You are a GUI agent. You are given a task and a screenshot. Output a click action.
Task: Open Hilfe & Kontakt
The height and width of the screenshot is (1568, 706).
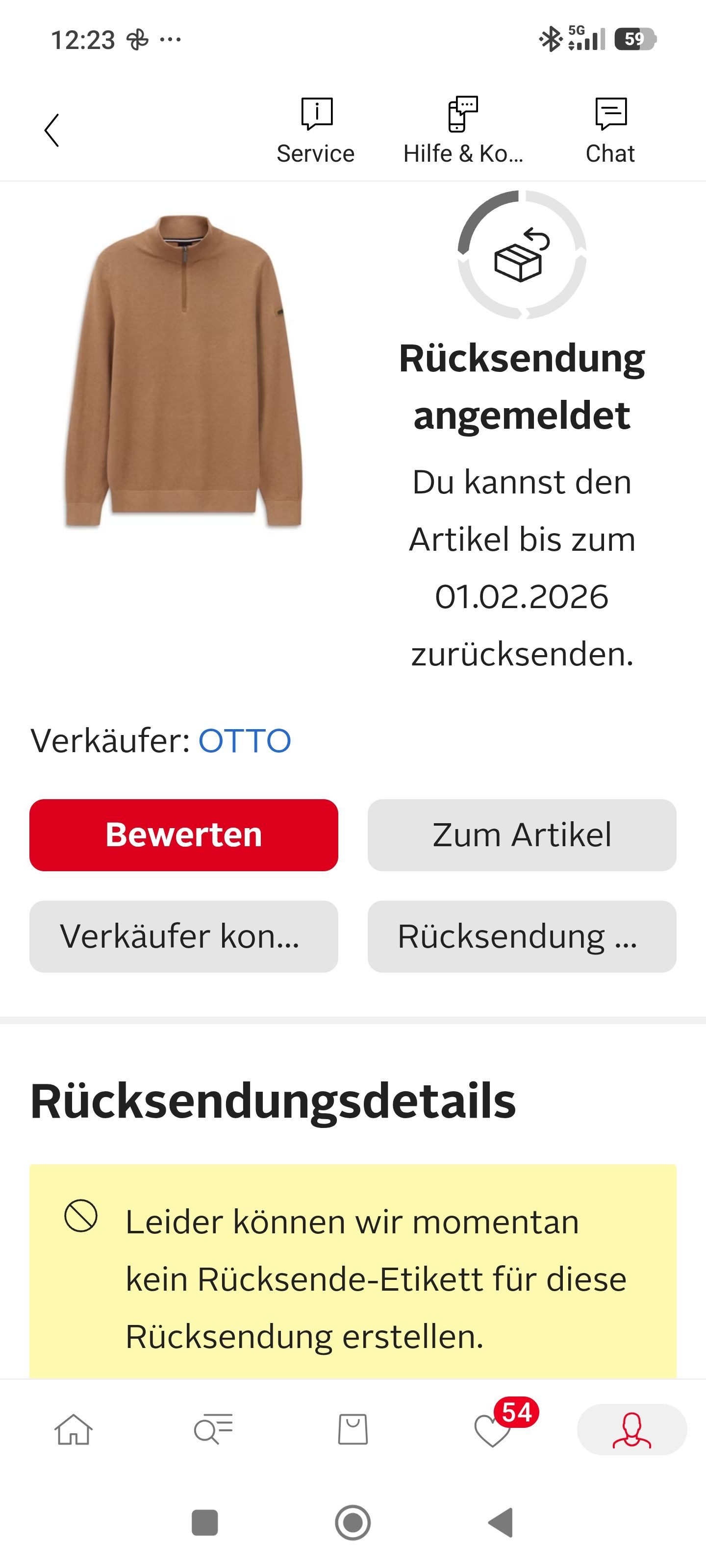463,130
